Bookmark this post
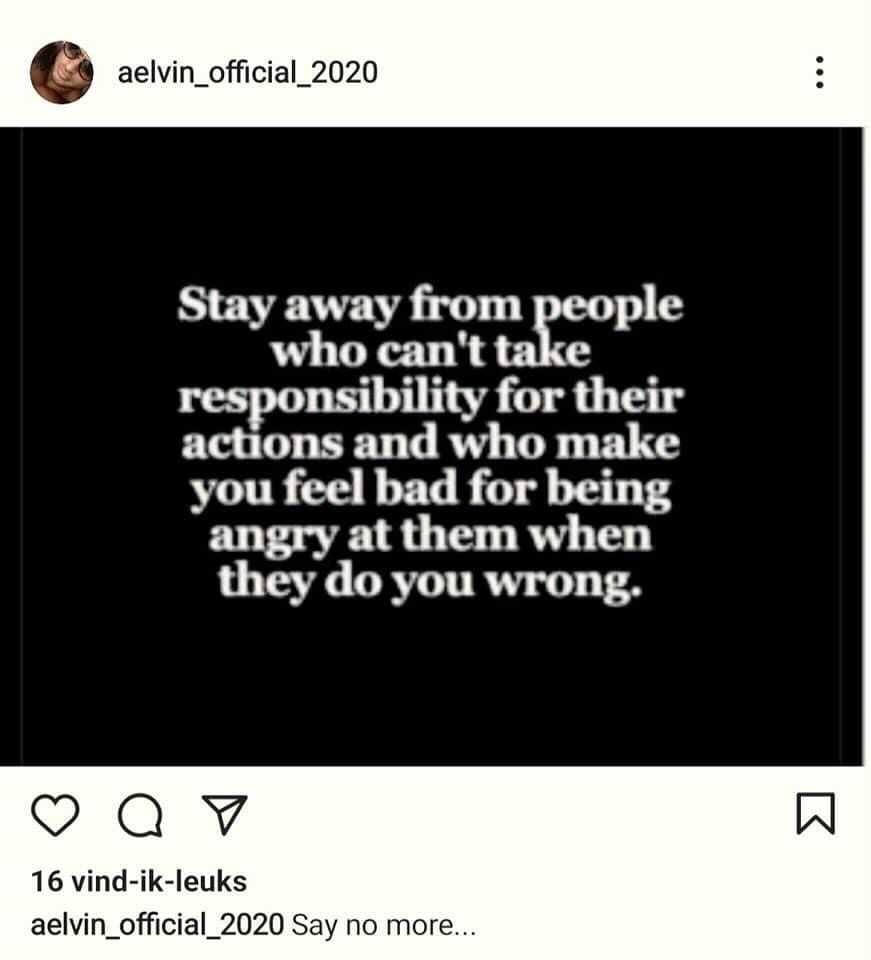Image resolution: width=871 pixels, height=960 pixels. coord(815,814)
